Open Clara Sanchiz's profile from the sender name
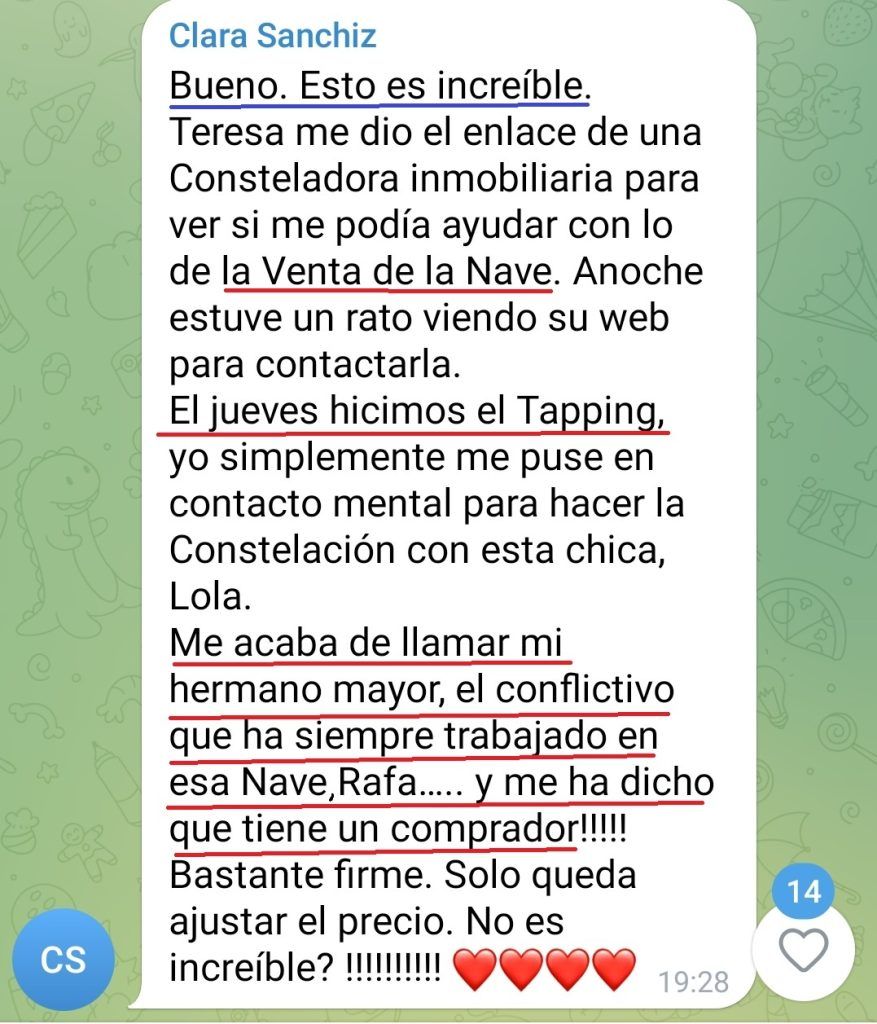The width and height of the screenshot is (877, 1024). (272, 36)
